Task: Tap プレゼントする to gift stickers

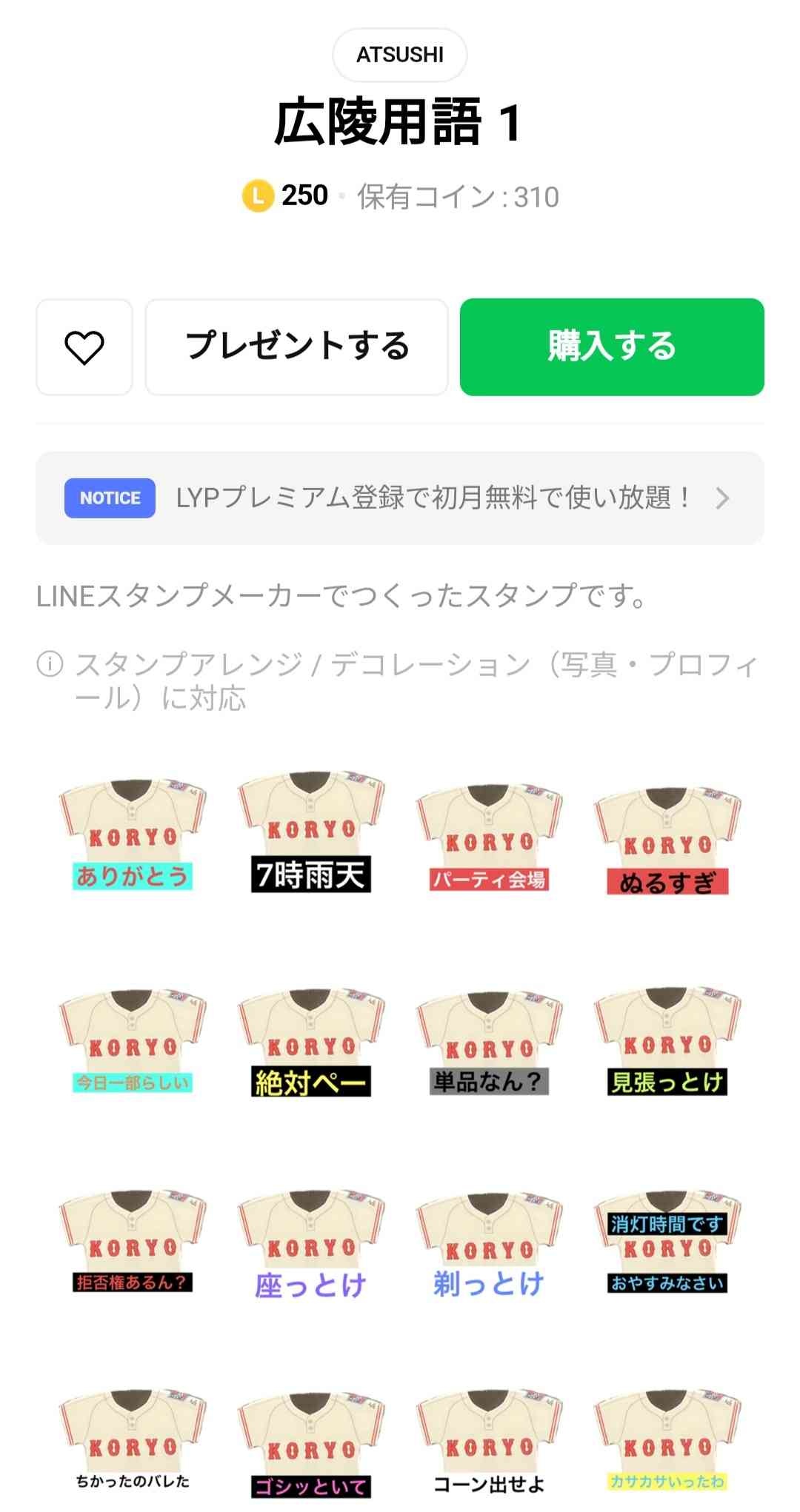Action: [x=296, y=347]
